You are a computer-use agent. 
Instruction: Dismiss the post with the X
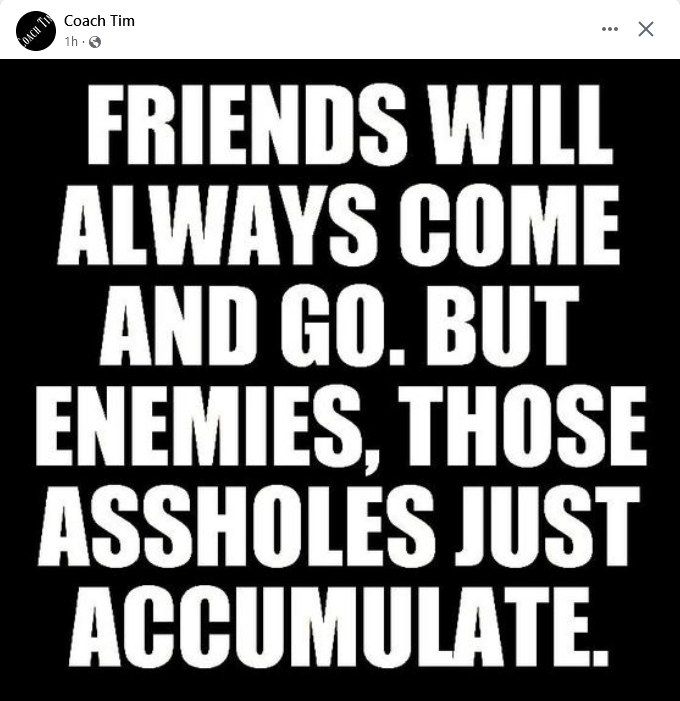pyautogui.click(x=646, y=29)
